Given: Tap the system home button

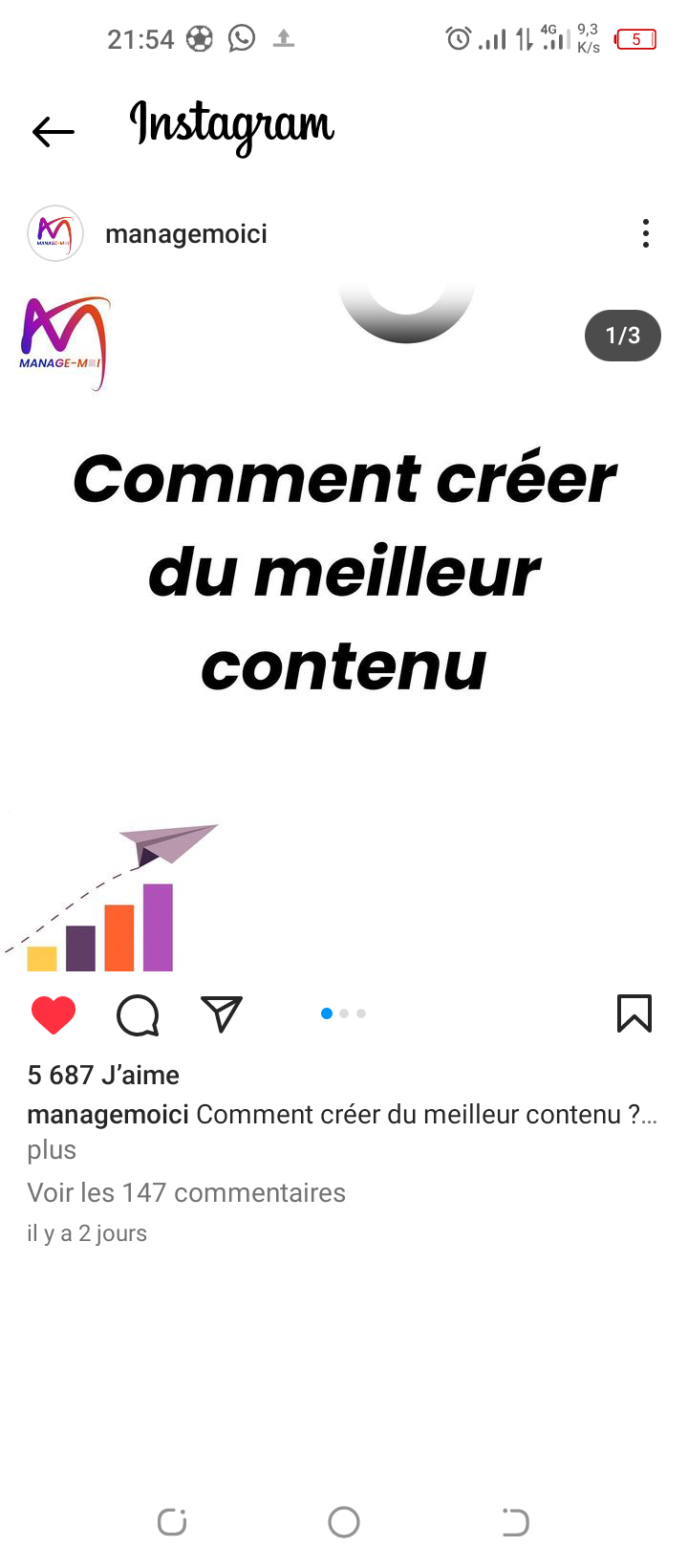Looking at the screenshot, I should tap(344, 1522).
